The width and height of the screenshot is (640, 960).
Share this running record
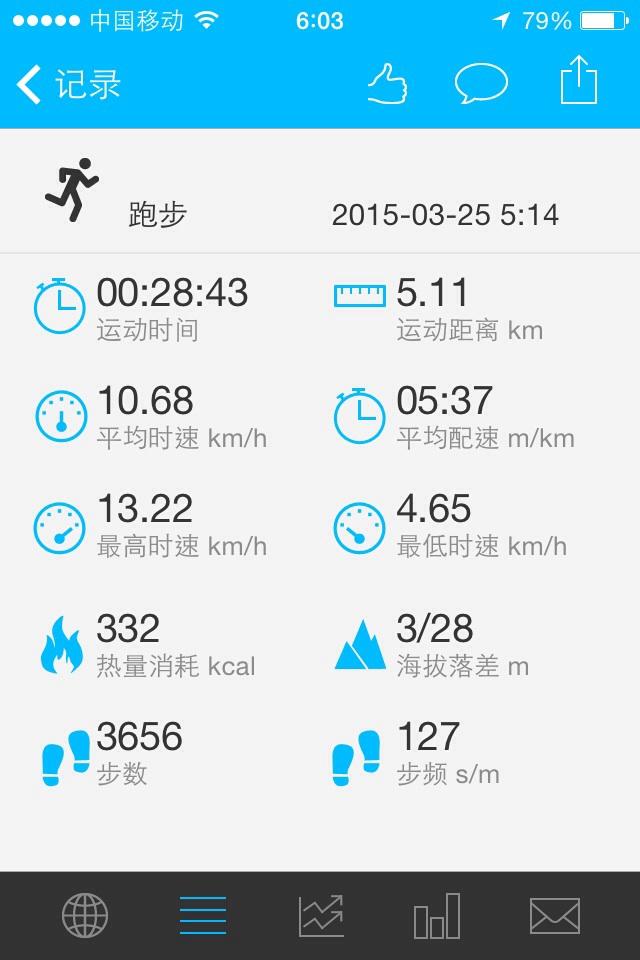click(x=579, y=80)
